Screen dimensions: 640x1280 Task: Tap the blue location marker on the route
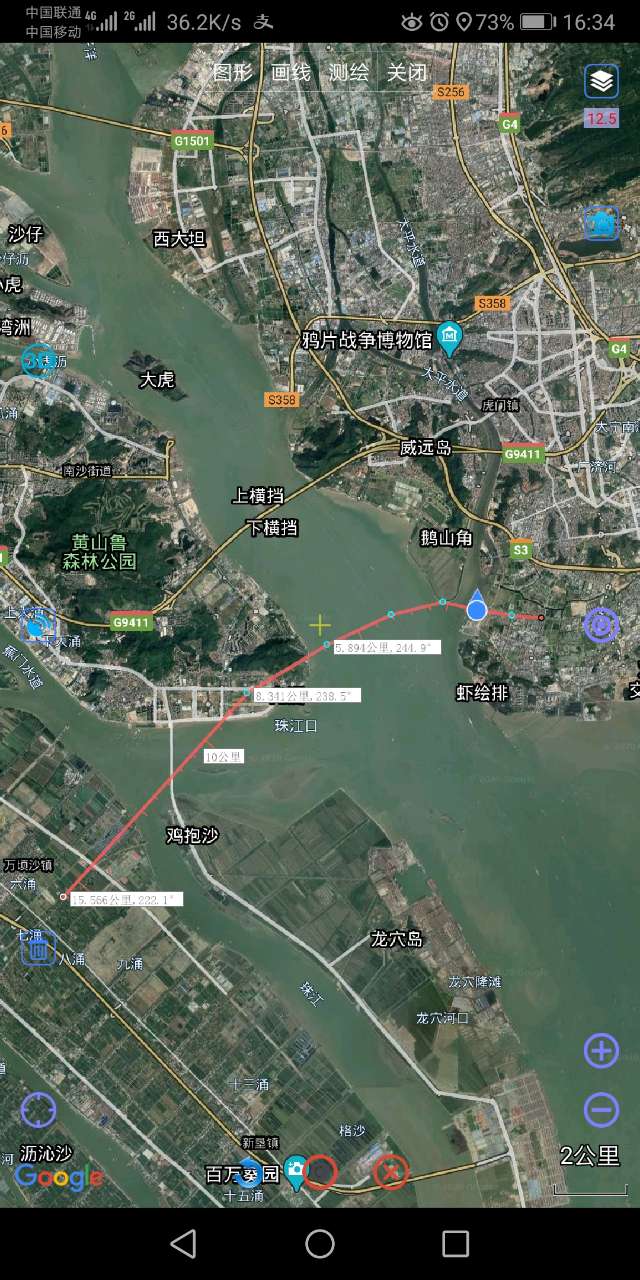(x=477, y=607)
